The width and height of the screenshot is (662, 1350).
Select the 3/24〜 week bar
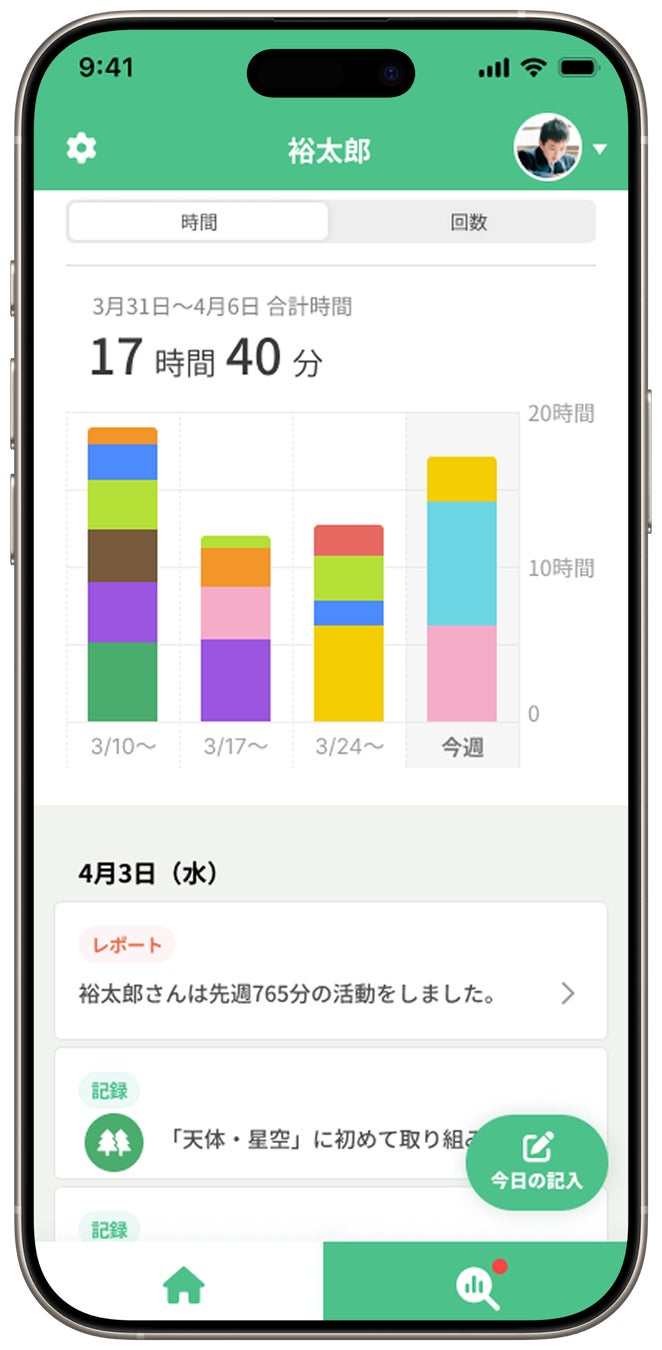[349, 623]
